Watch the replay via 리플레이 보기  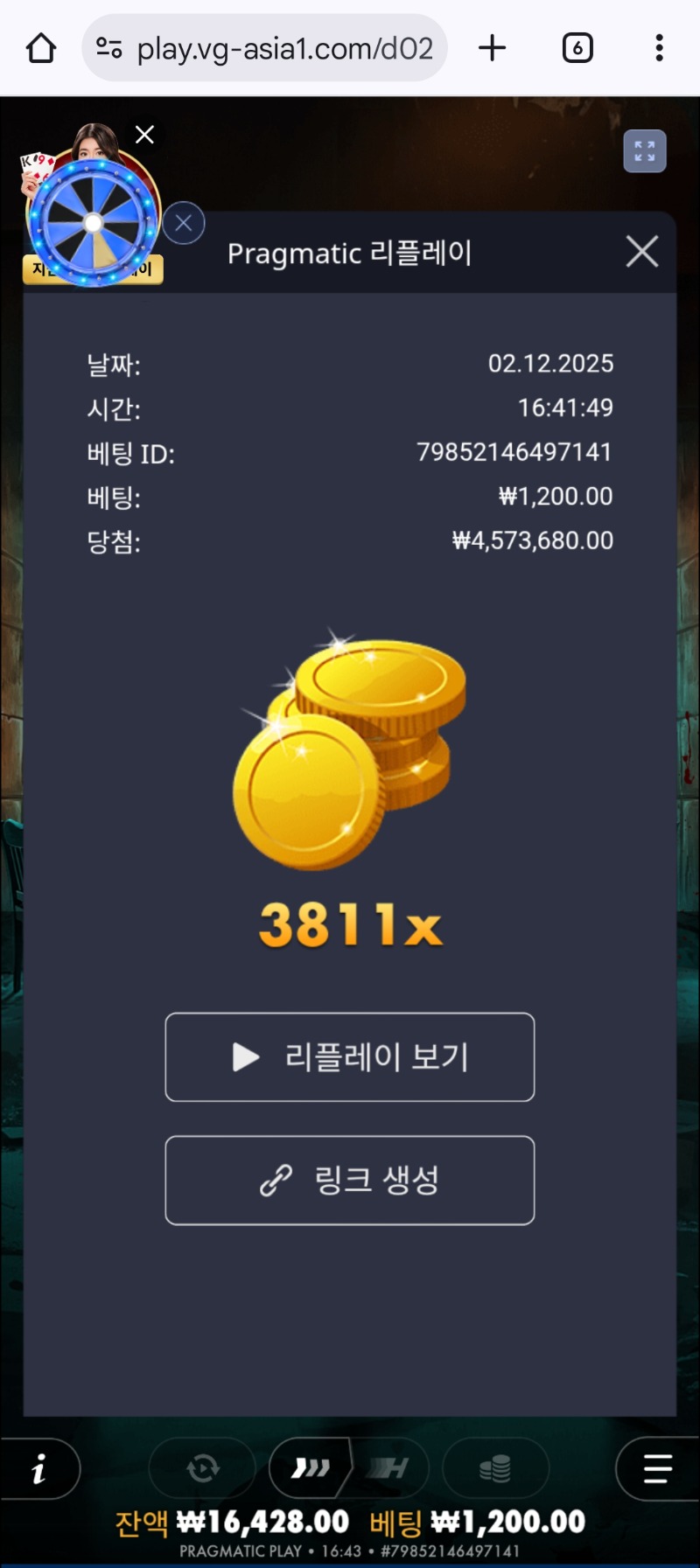click(x=350, y=1057)
